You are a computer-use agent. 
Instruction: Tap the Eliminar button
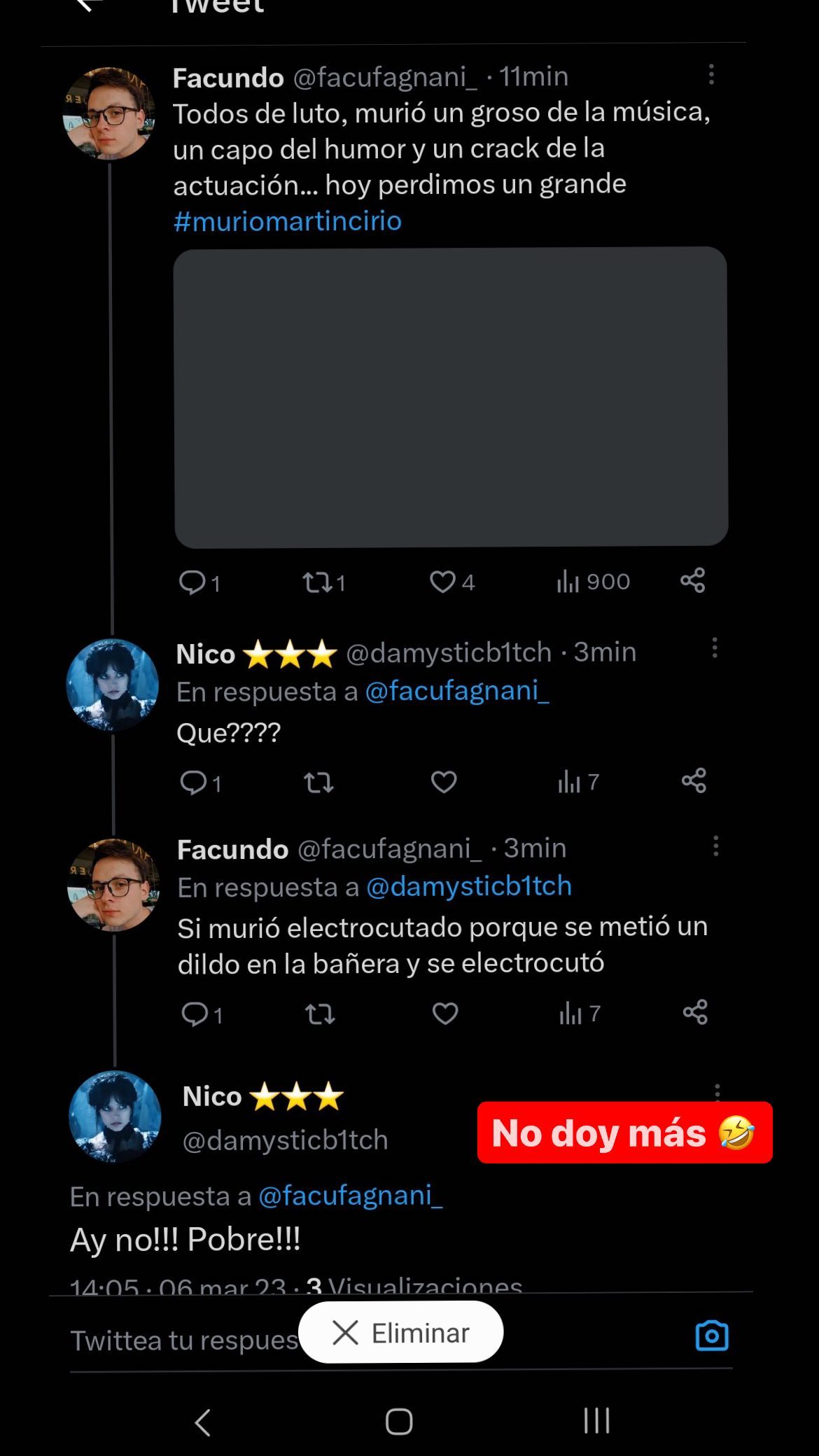[400, 1333]
